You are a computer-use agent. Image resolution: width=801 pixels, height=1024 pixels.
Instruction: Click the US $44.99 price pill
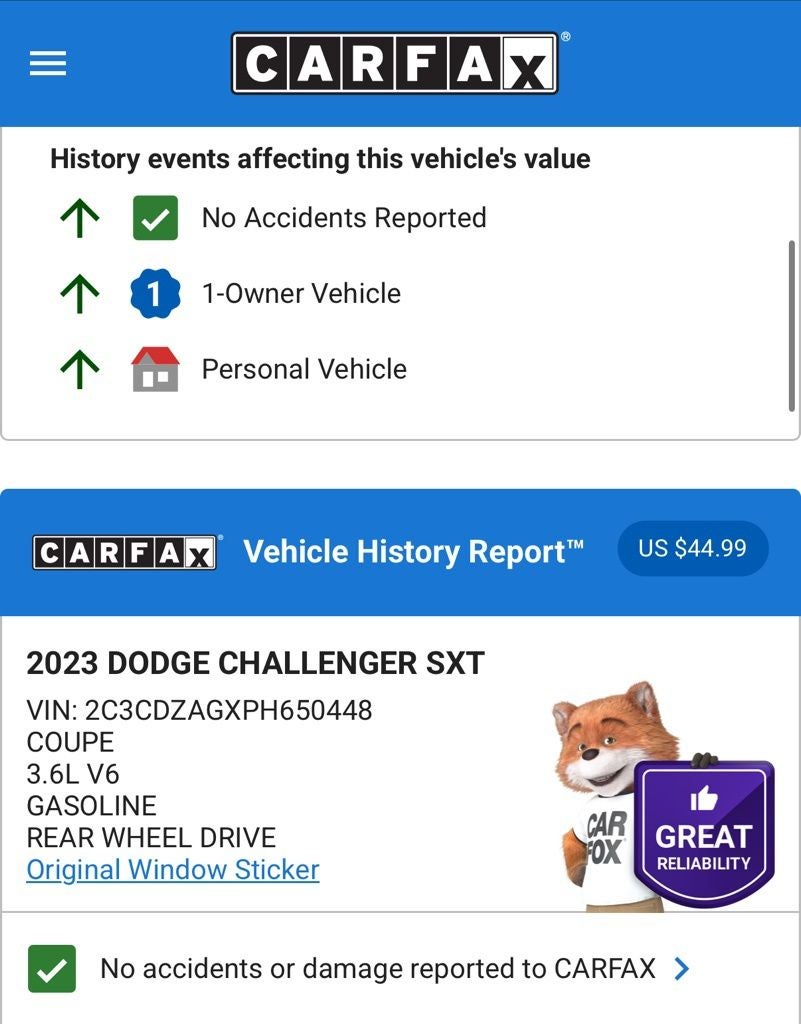click(x=693, y=547)
